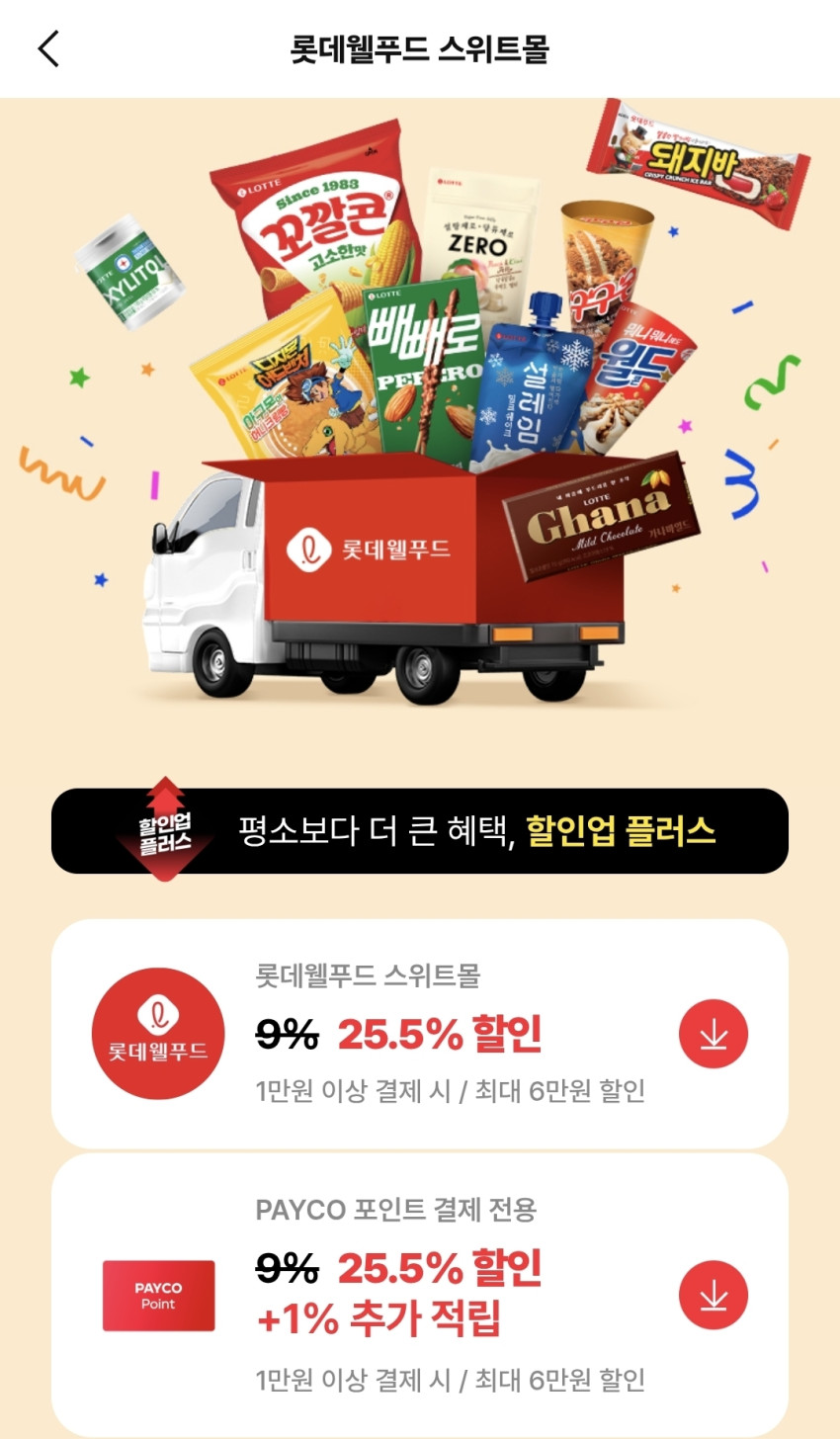Download the PAYCO 포인트 결제 전용 coupon
The height and width of the screenshot is (1439, 840).
[713, 1295]
